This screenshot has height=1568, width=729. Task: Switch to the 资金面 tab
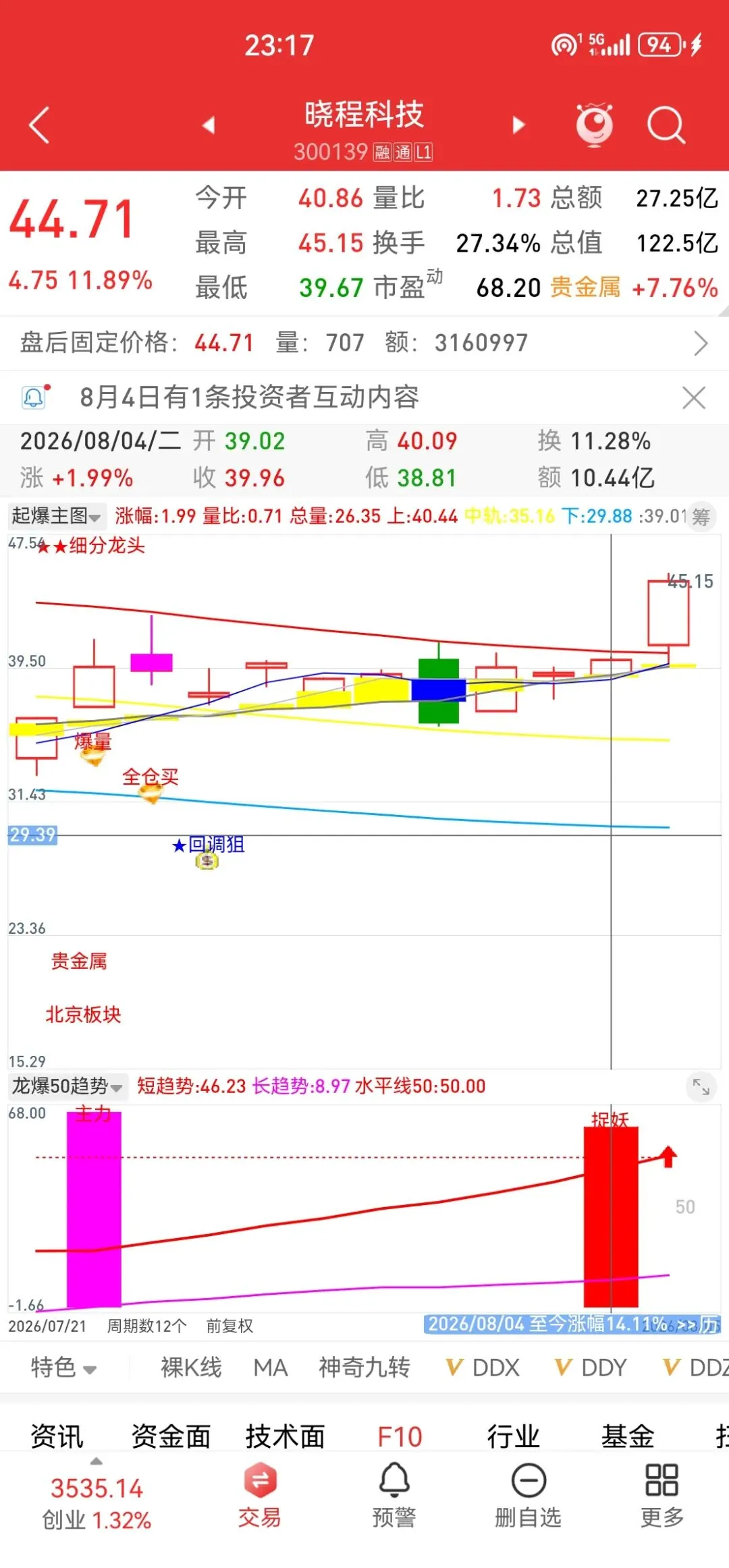[x=171, y=1436]
